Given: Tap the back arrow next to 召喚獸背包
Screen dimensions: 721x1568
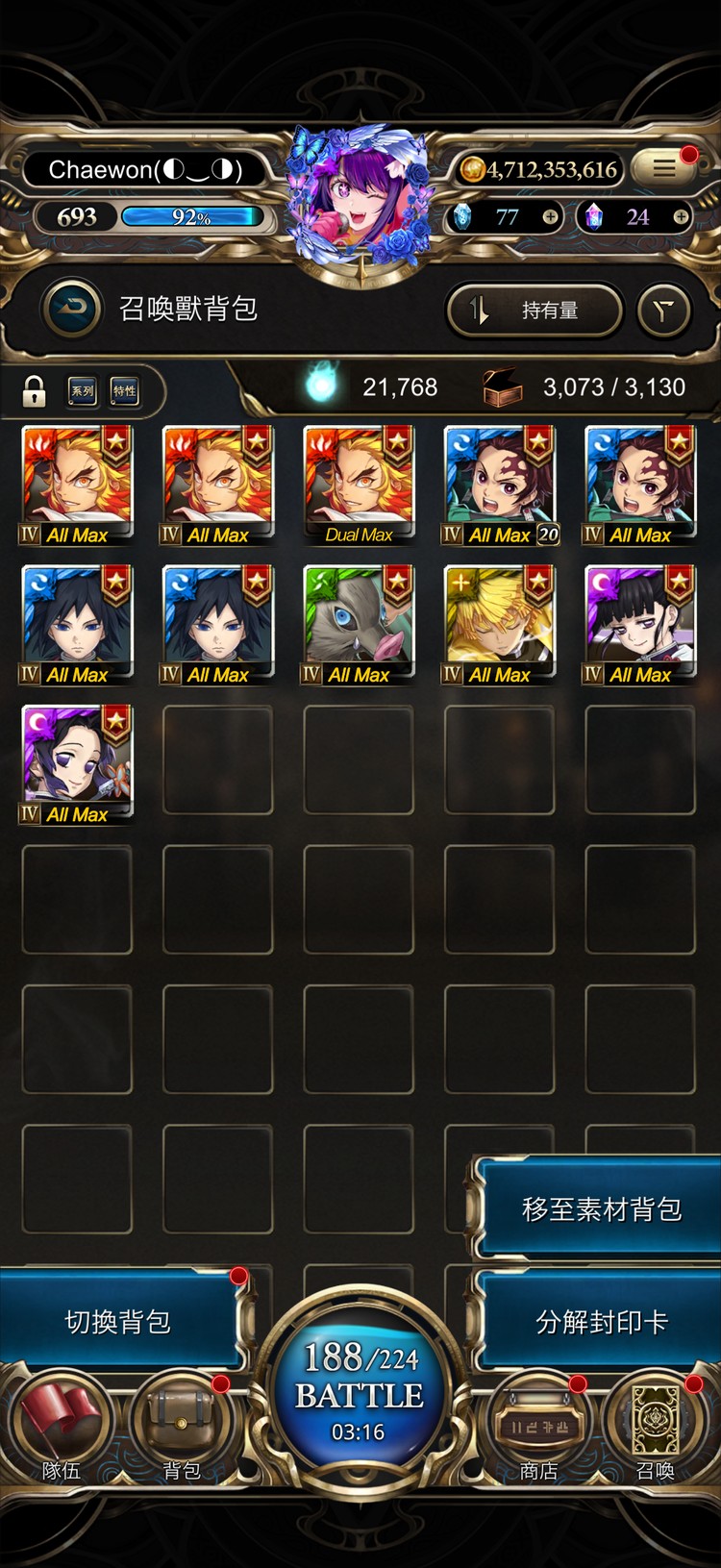Looking at the screenshot, I should pyautogui.click(x=71, y=309).
